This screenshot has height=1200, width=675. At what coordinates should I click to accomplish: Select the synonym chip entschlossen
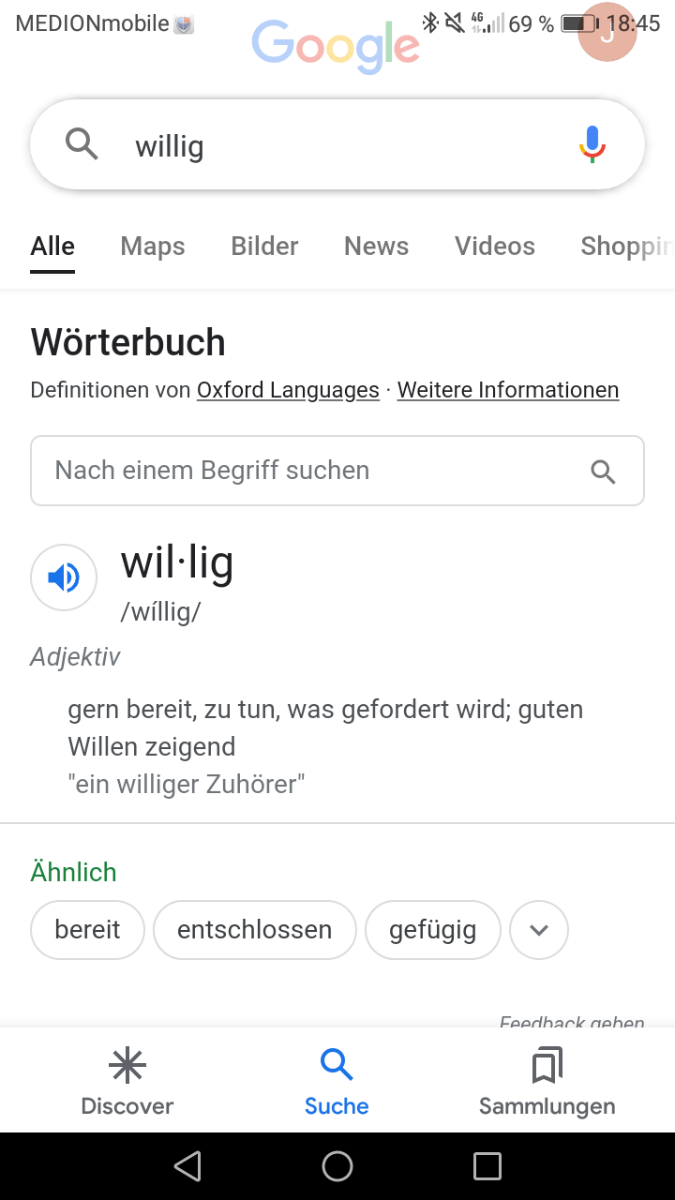tap(254, 930)
